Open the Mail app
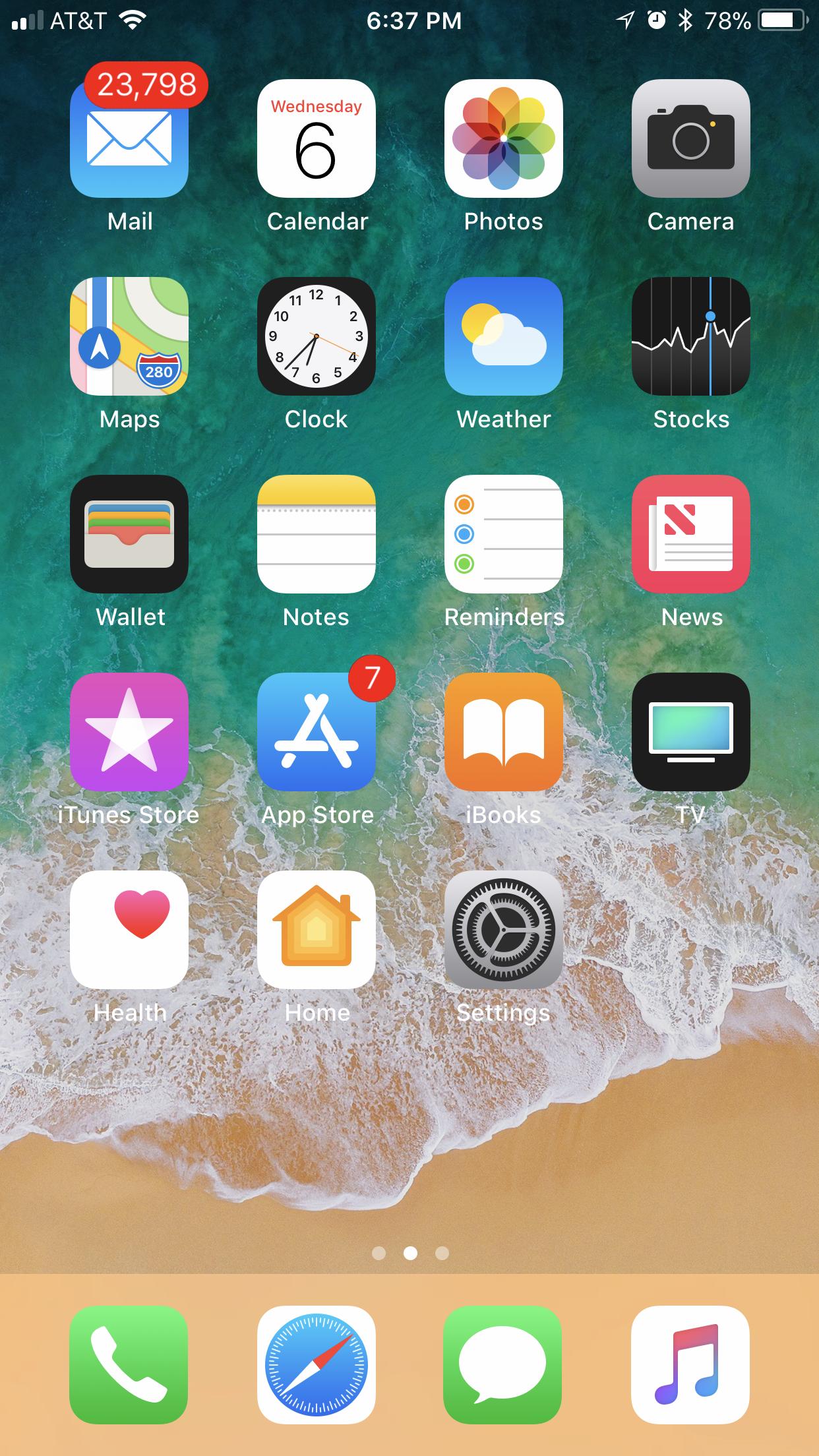 (129, 139)
